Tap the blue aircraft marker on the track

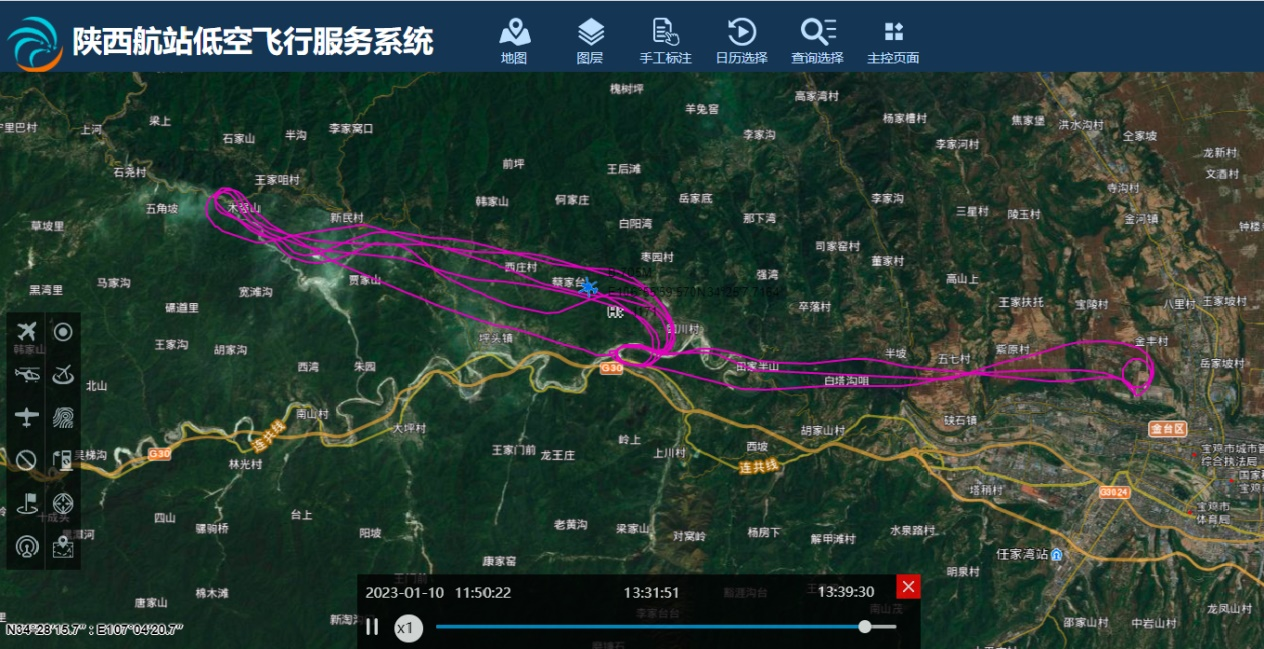589,288
